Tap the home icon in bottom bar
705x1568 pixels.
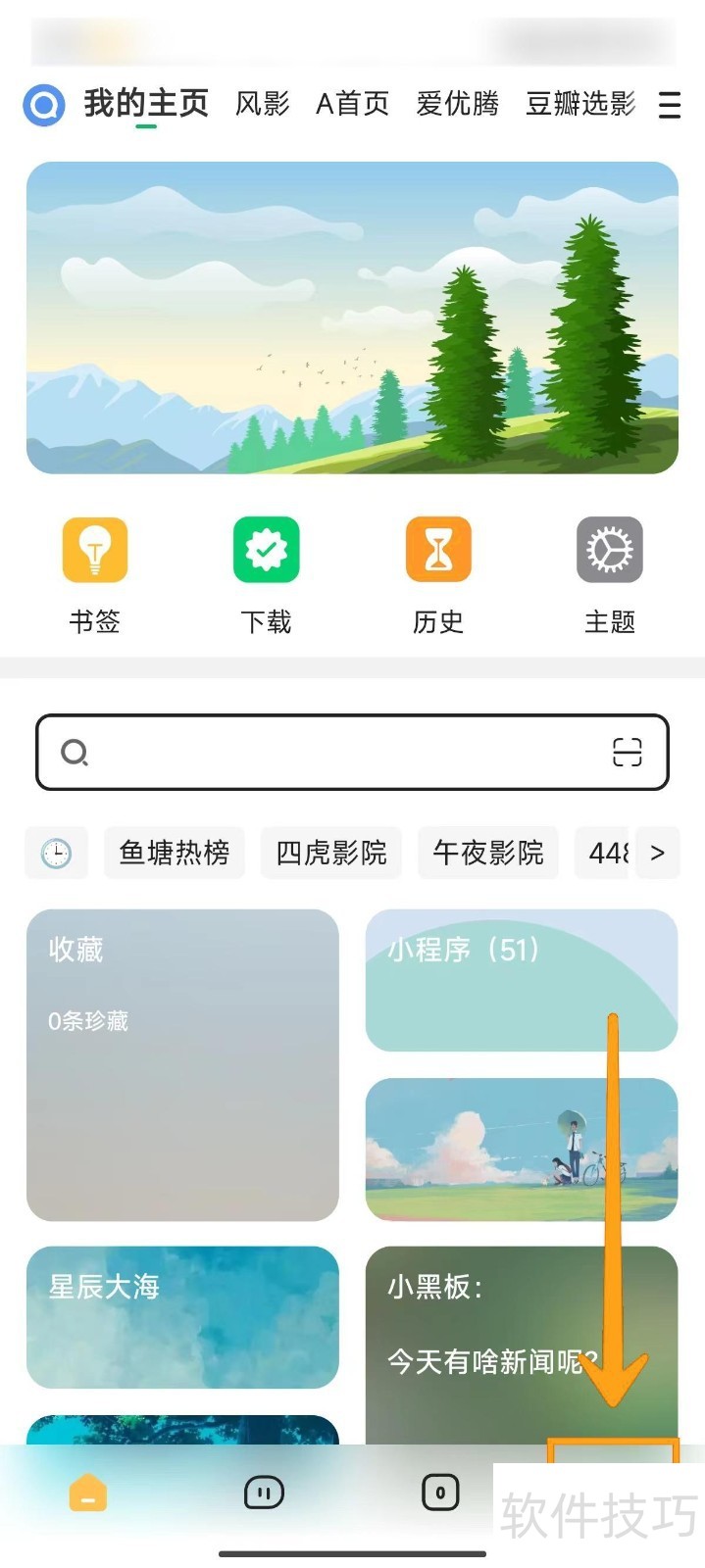[x=88, y=1494]
